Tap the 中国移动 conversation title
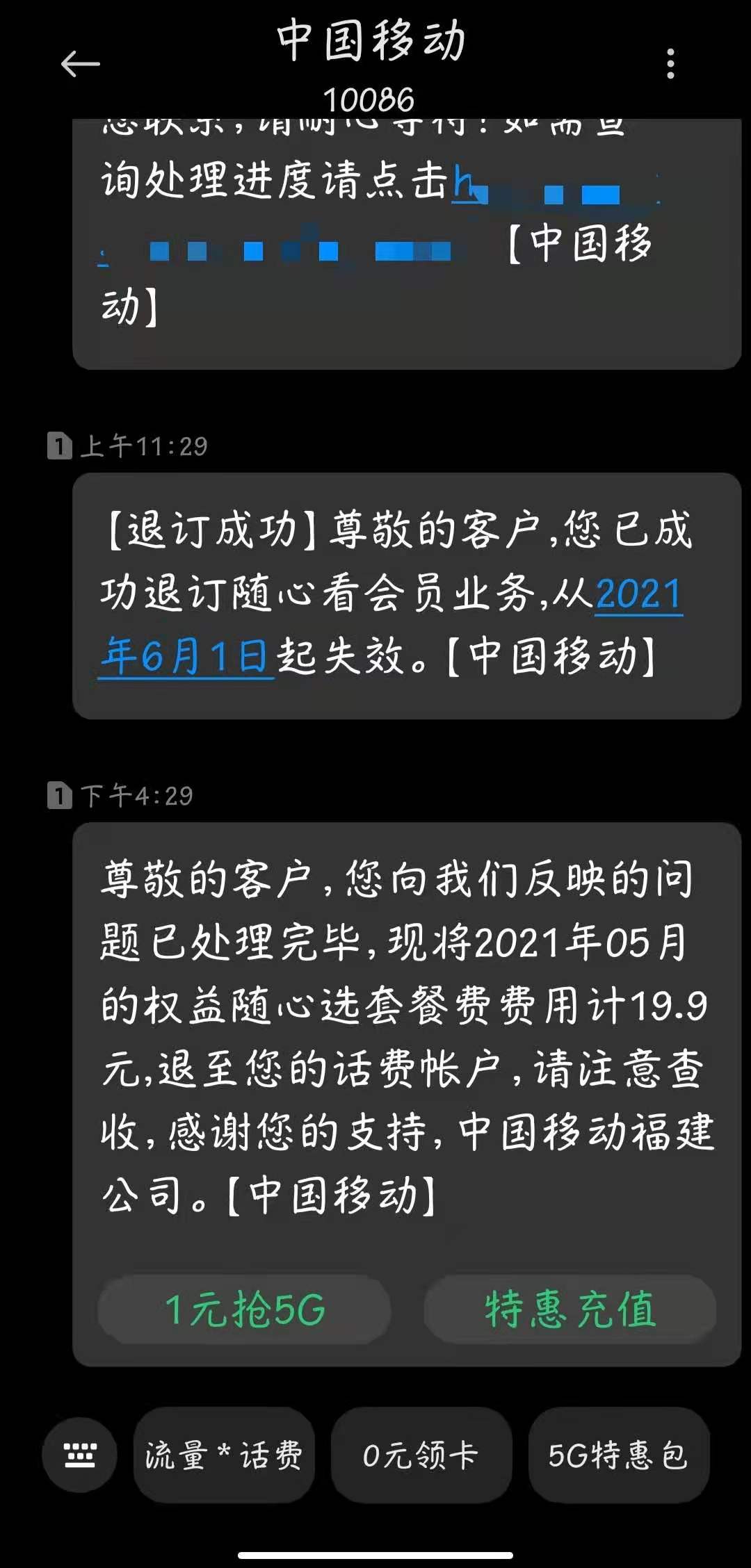Screen dimensions: 751x1568 tap(374, 42)
